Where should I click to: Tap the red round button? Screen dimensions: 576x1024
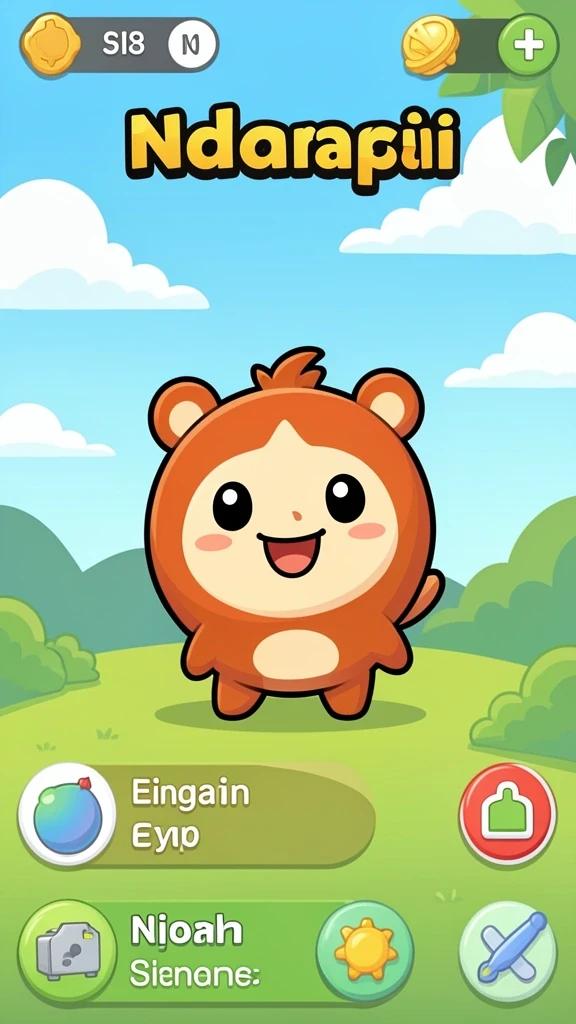click(x=507, y=814)
